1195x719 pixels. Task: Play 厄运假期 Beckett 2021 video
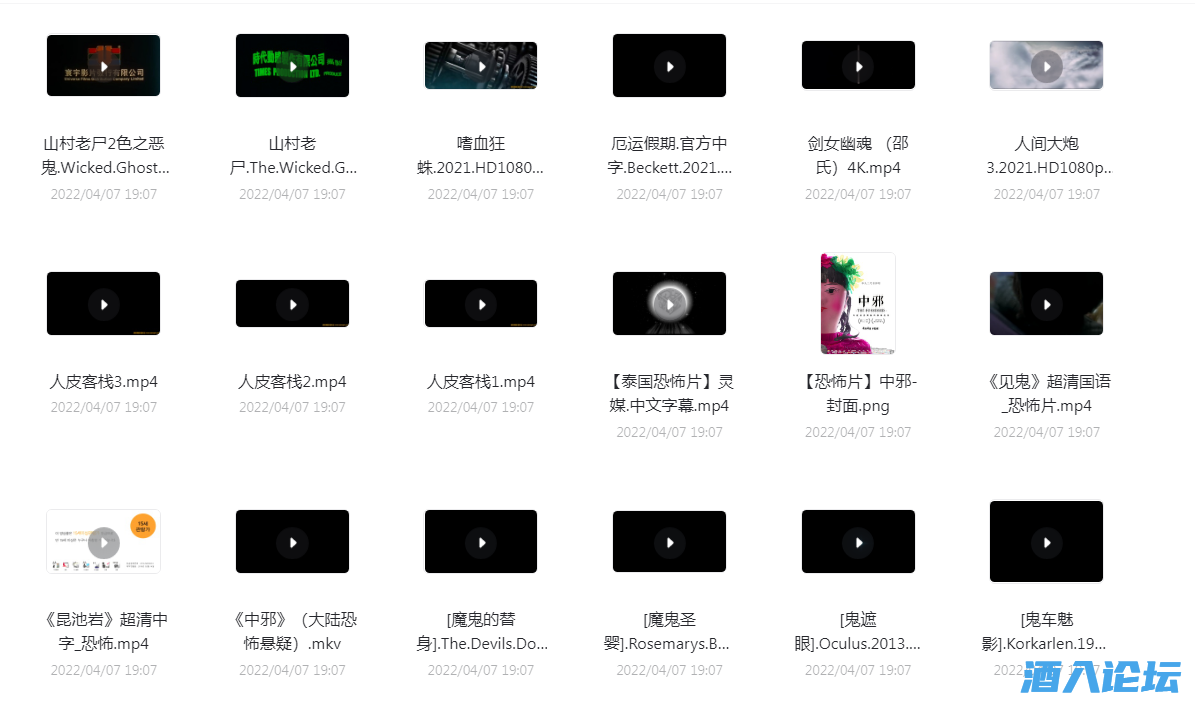pos(669,66)
